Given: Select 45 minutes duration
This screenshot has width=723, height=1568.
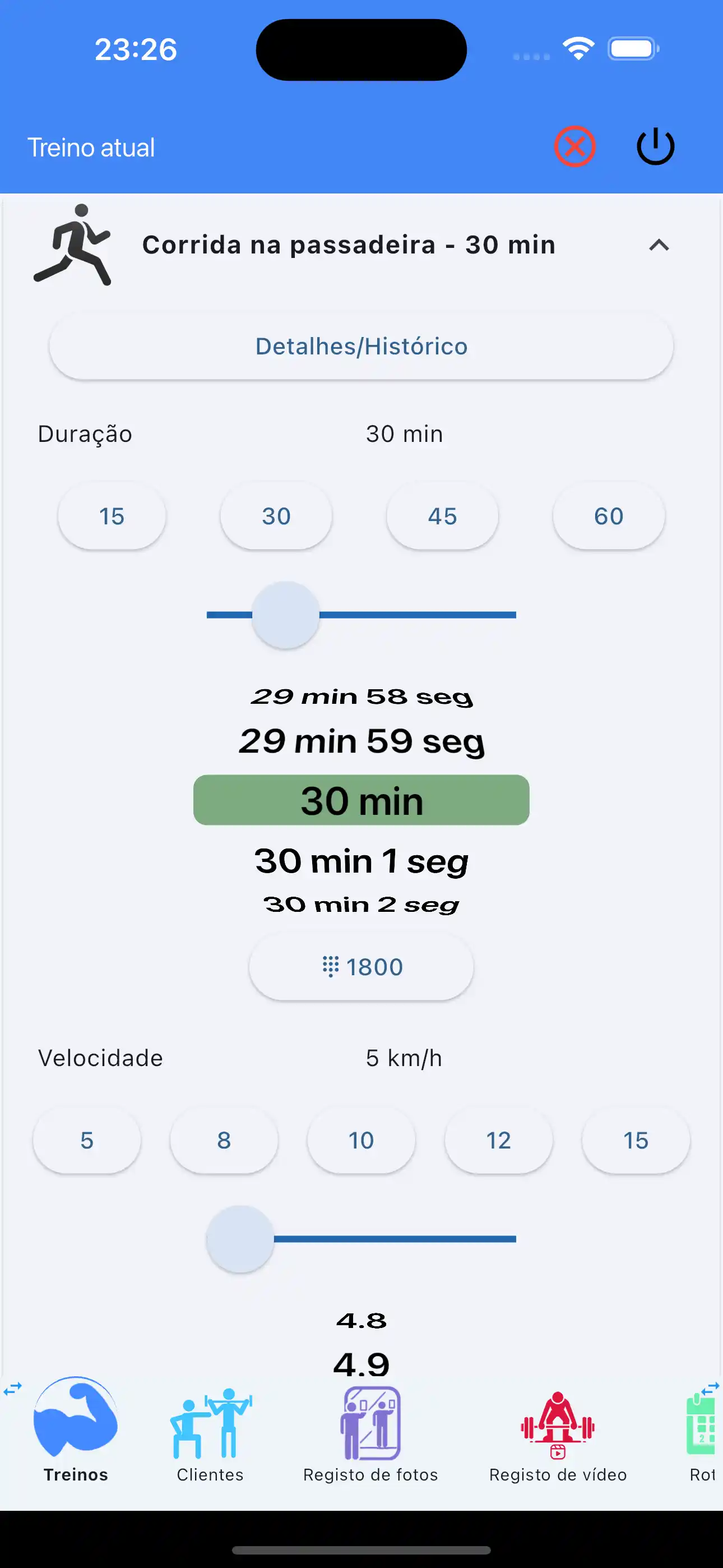Looking at the screenshot, I should click(442, 515).
